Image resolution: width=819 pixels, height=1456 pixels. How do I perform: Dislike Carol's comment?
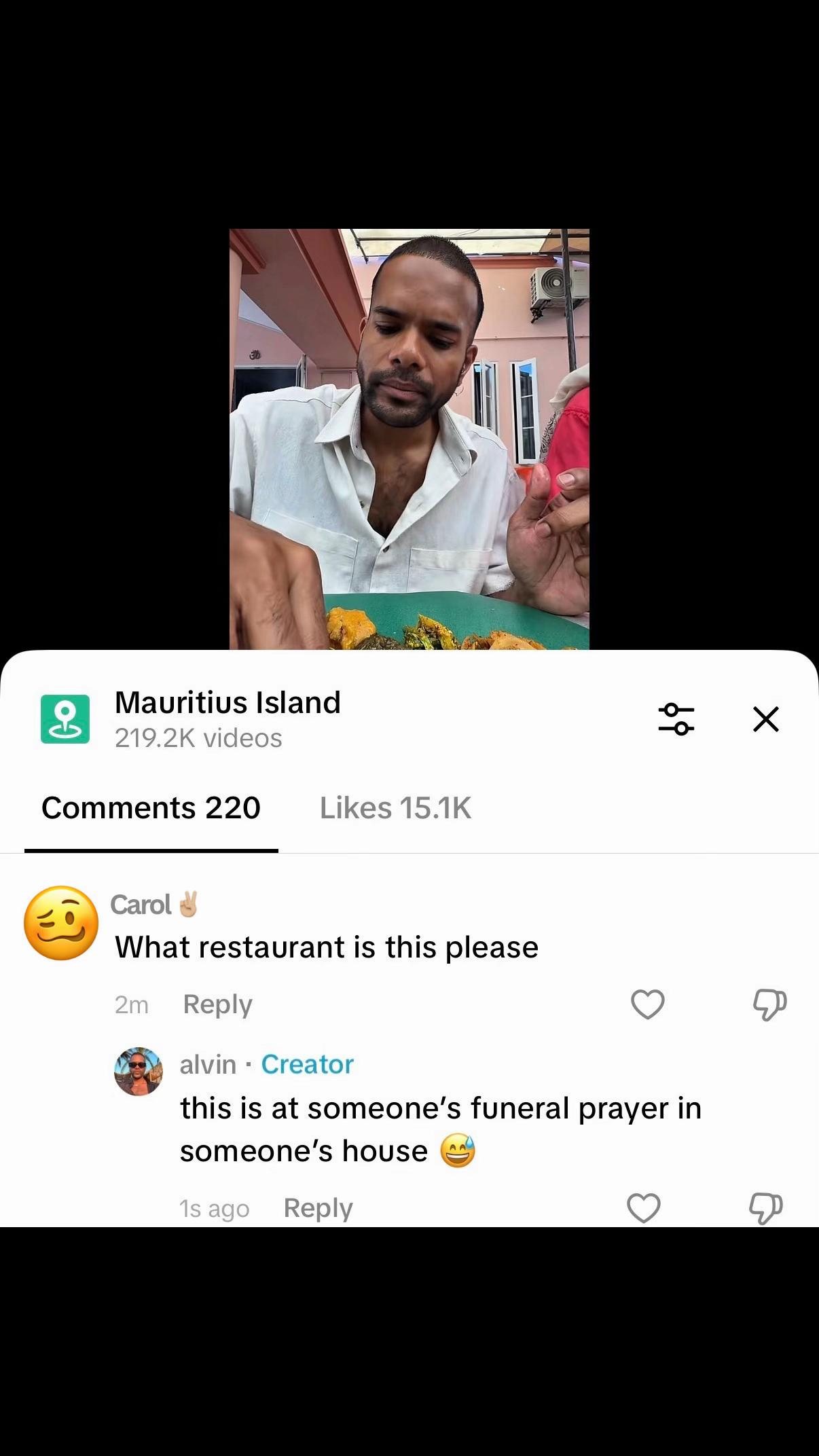[x=769, y=1004]
